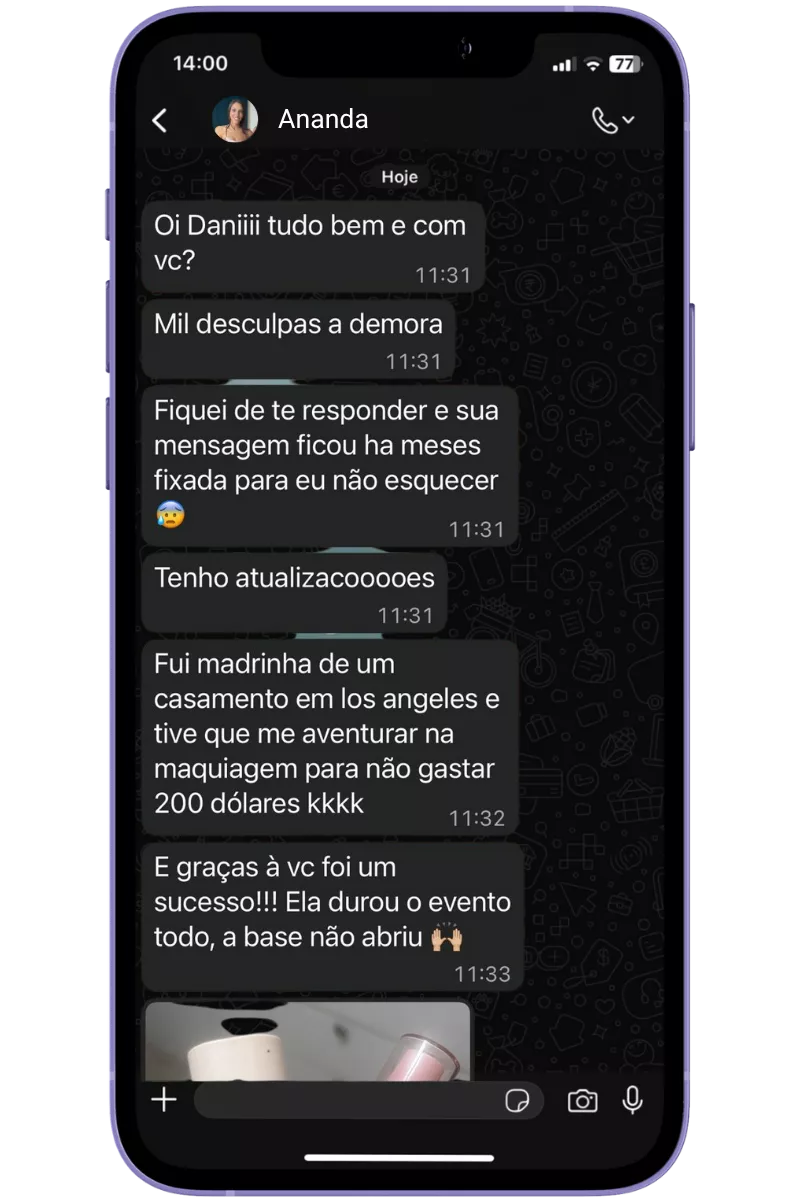This screenshot has width=800, height=1200.
Task: Open the photo Ananda sent
Action: point(307,1041)
